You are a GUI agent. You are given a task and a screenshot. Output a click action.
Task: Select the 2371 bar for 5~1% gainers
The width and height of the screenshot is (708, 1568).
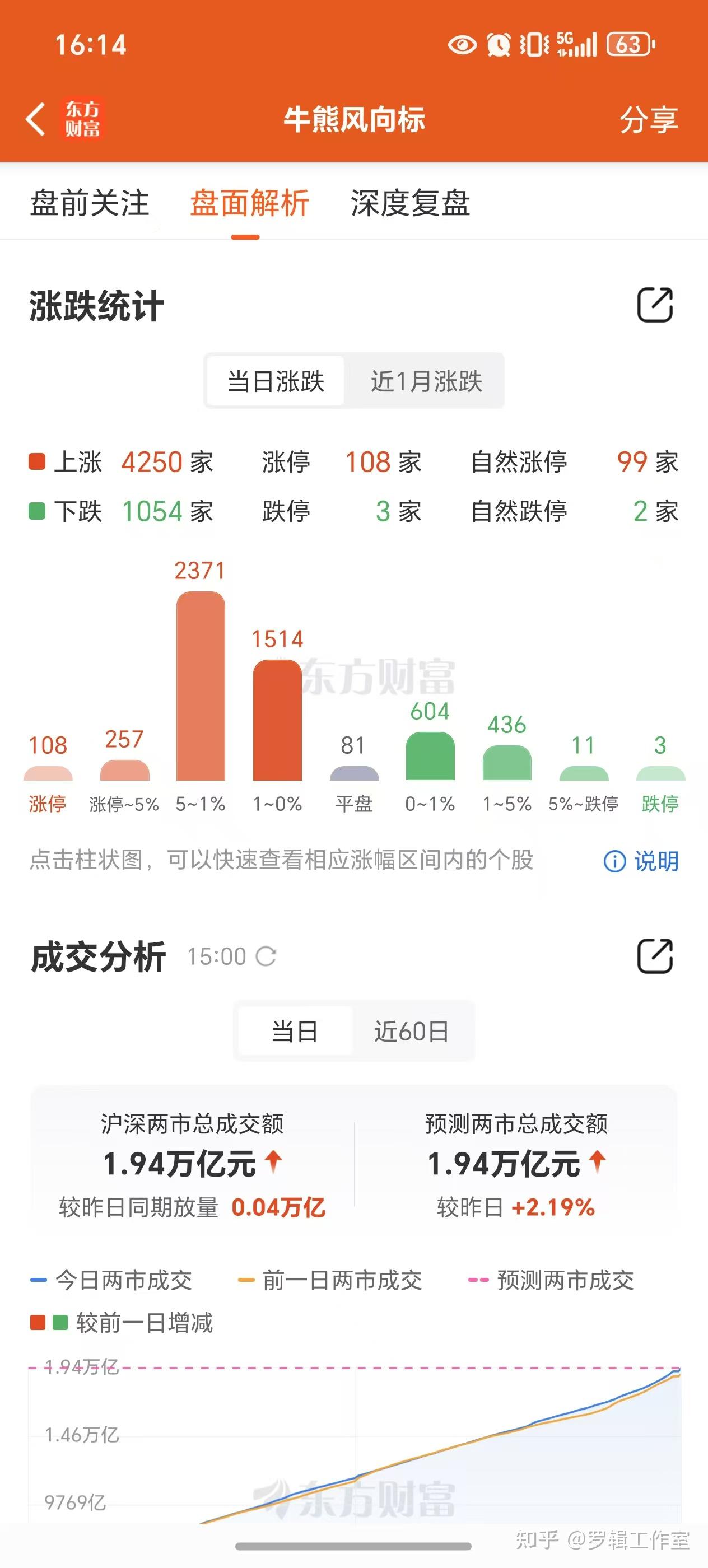click(x=202, y=688)
